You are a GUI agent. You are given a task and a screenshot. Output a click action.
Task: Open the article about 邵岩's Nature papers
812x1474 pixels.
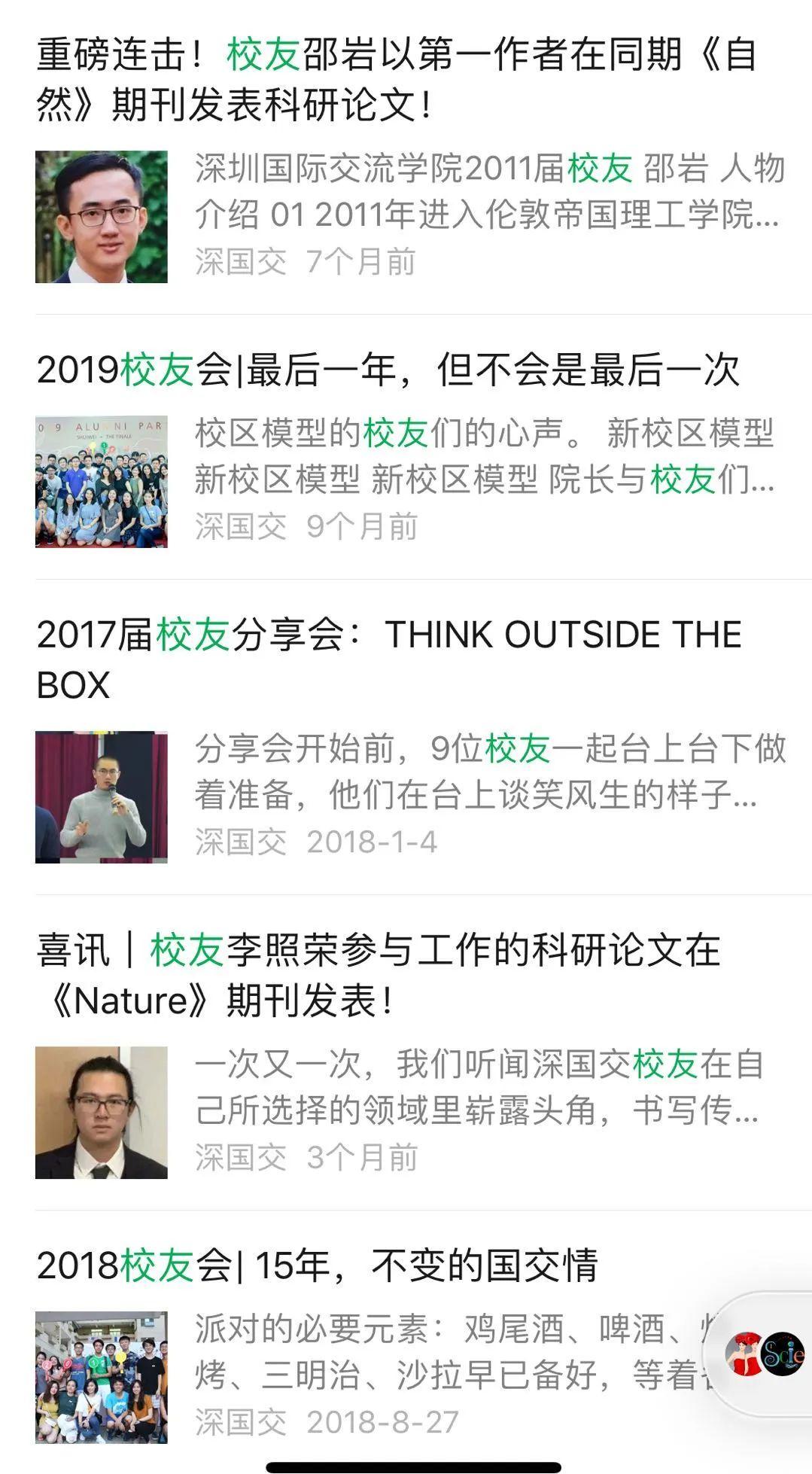[x=397, y=79]
